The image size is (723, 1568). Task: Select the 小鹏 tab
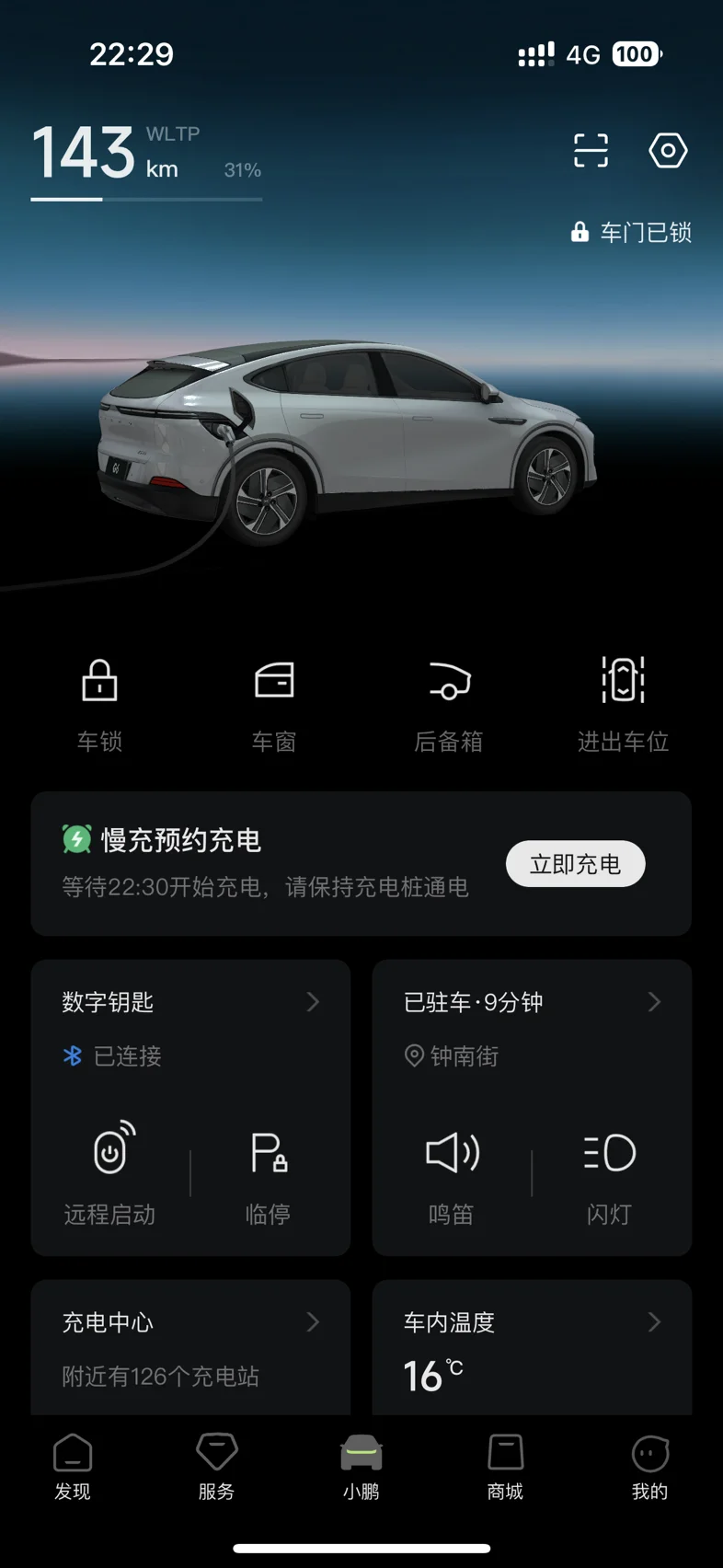click(x=361, y=1467)
